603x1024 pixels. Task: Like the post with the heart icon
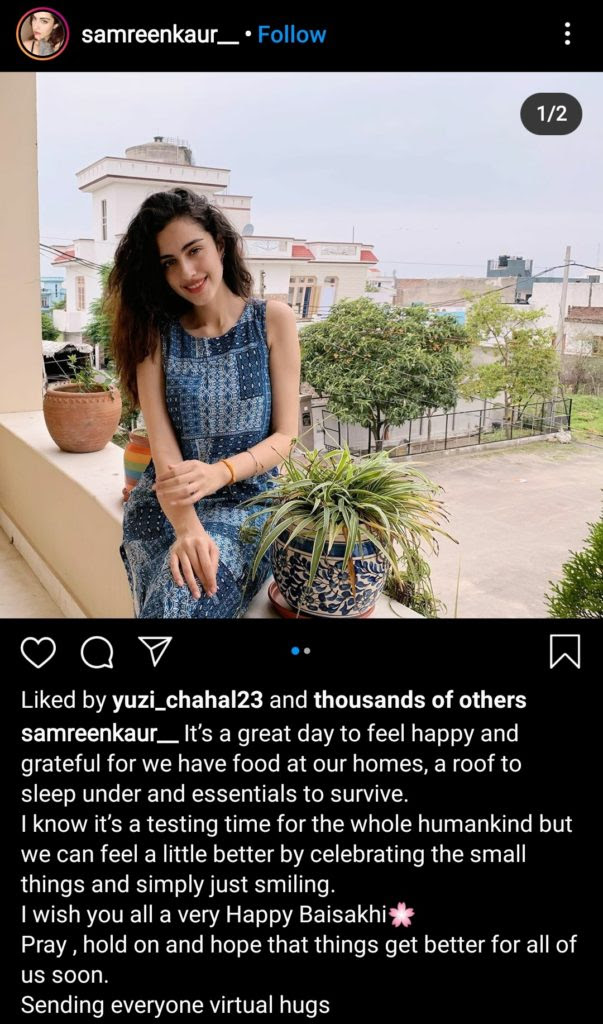pos(39,651)
